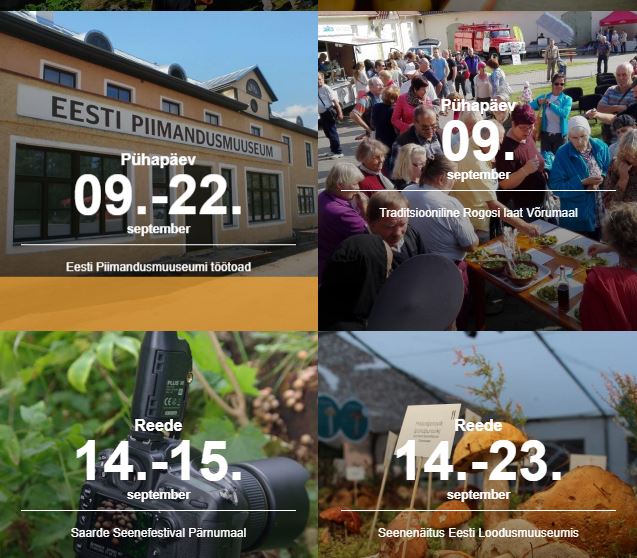Open the Eesti Piimandusmuuseumi töötoad event tile
This screenshot has height=558, width=637.
[158, 267]
